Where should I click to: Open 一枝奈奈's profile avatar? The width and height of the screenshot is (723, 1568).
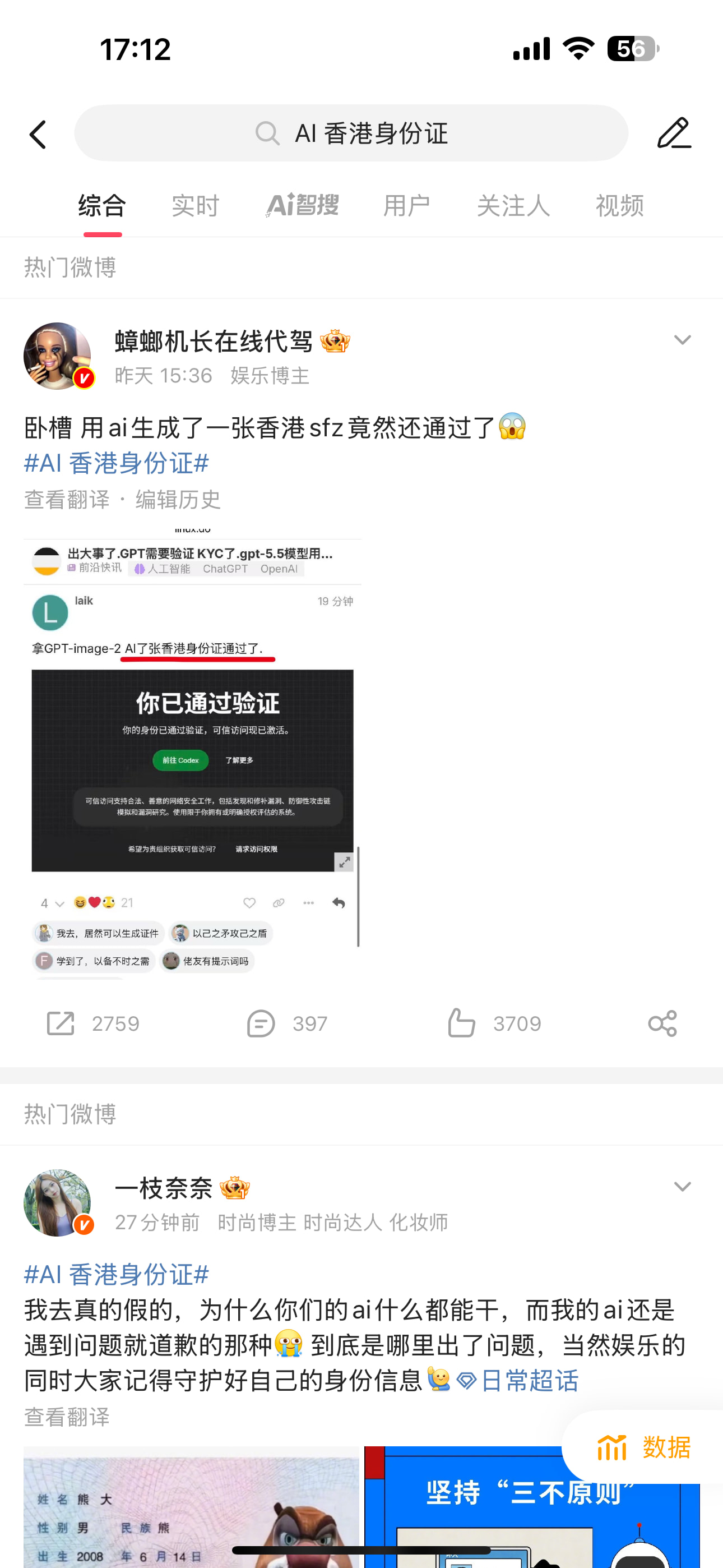tap(57, 1203)
